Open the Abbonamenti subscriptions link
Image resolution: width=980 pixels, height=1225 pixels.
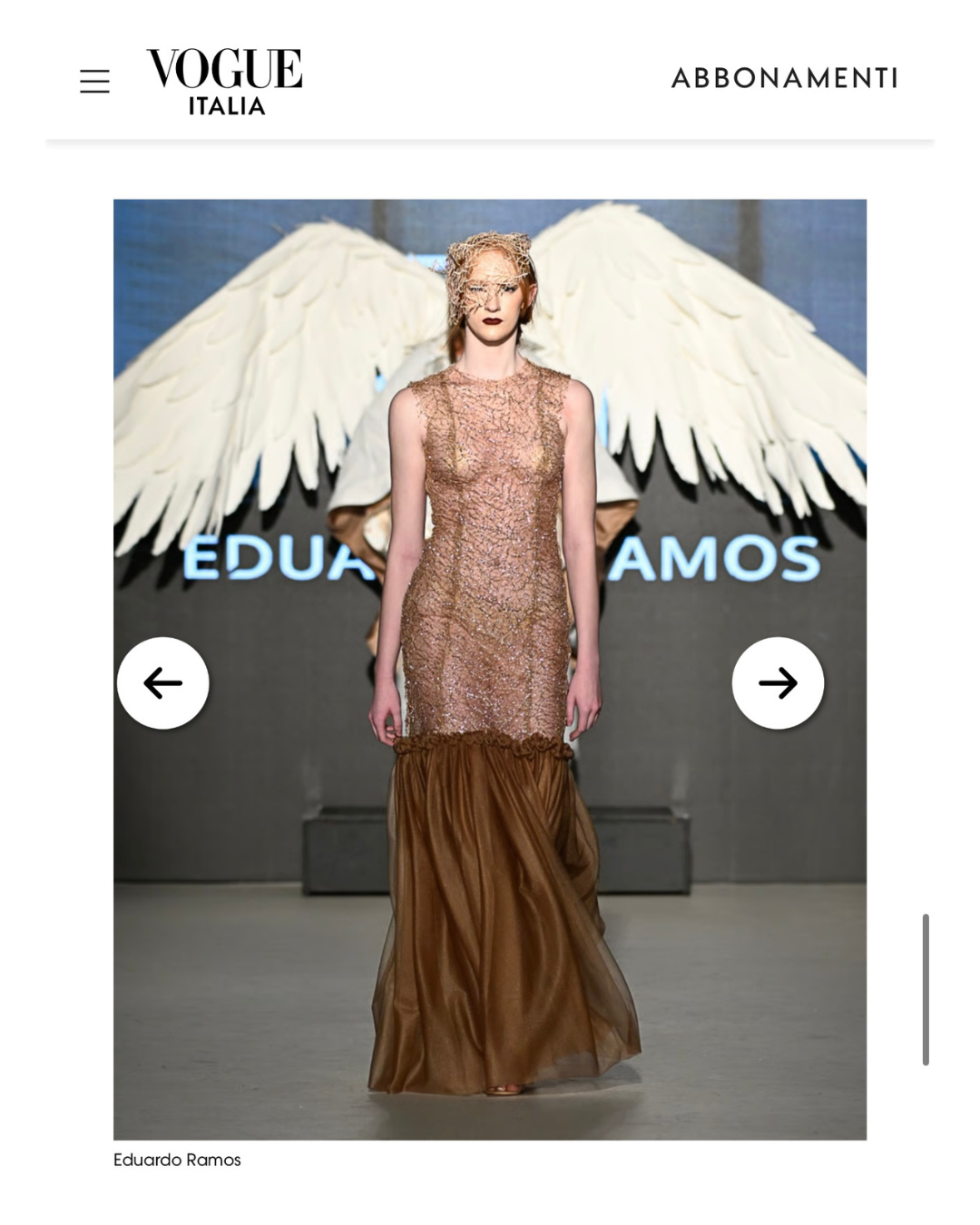point(784,78)
